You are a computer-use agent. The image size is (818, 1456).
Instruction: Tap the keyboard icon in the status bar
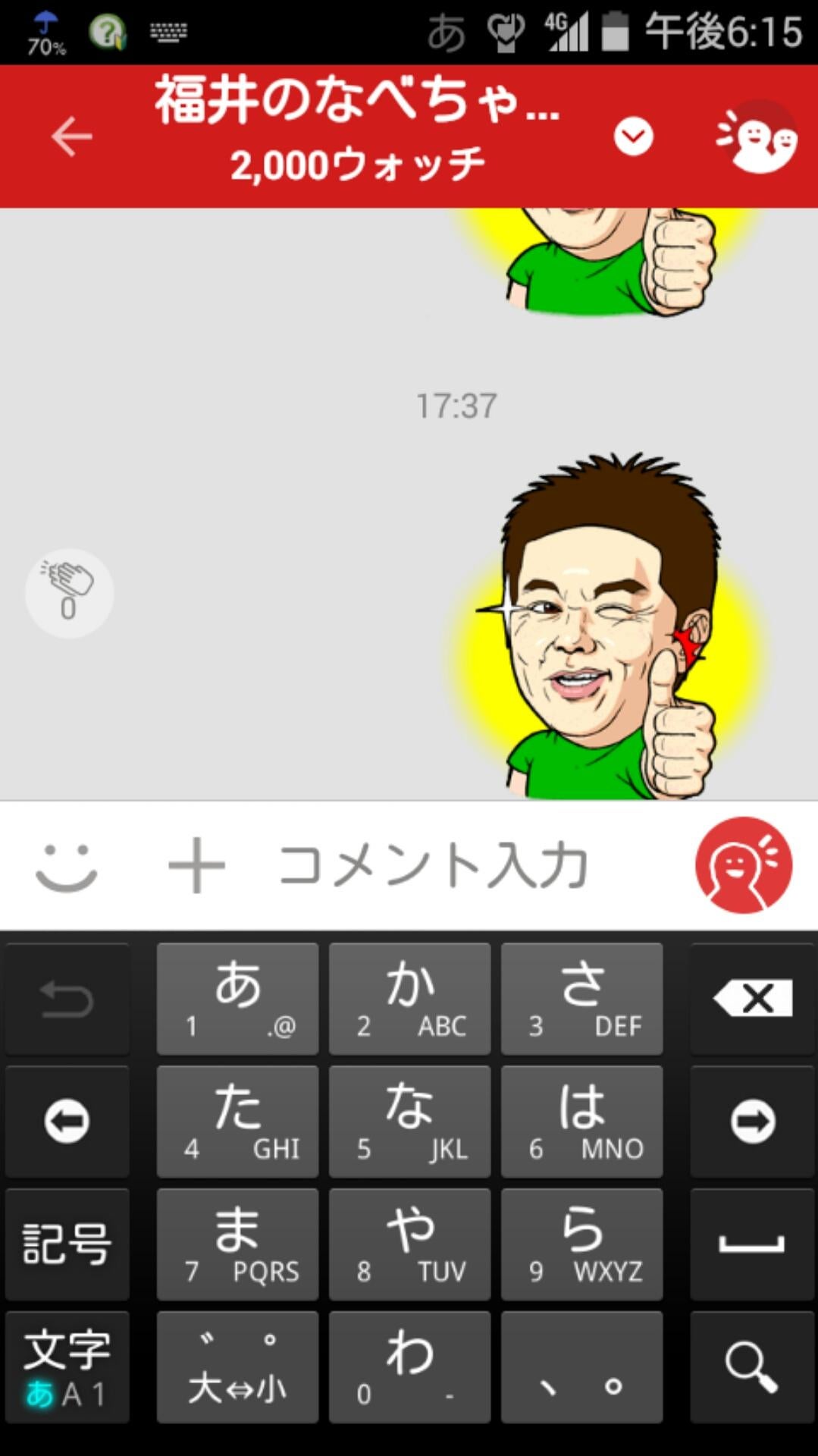(x=168, y=32)
